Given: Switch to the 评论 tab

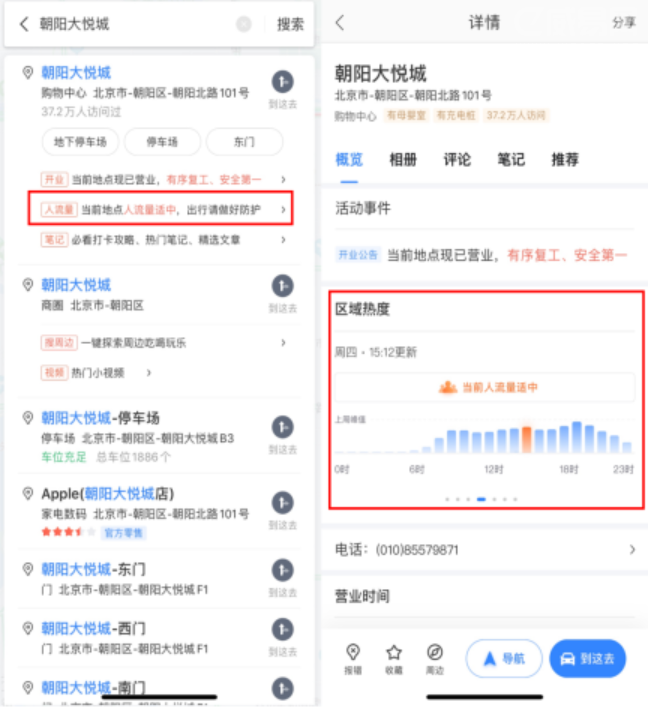Looking at the screenshot, I should (x=457, y=160).
